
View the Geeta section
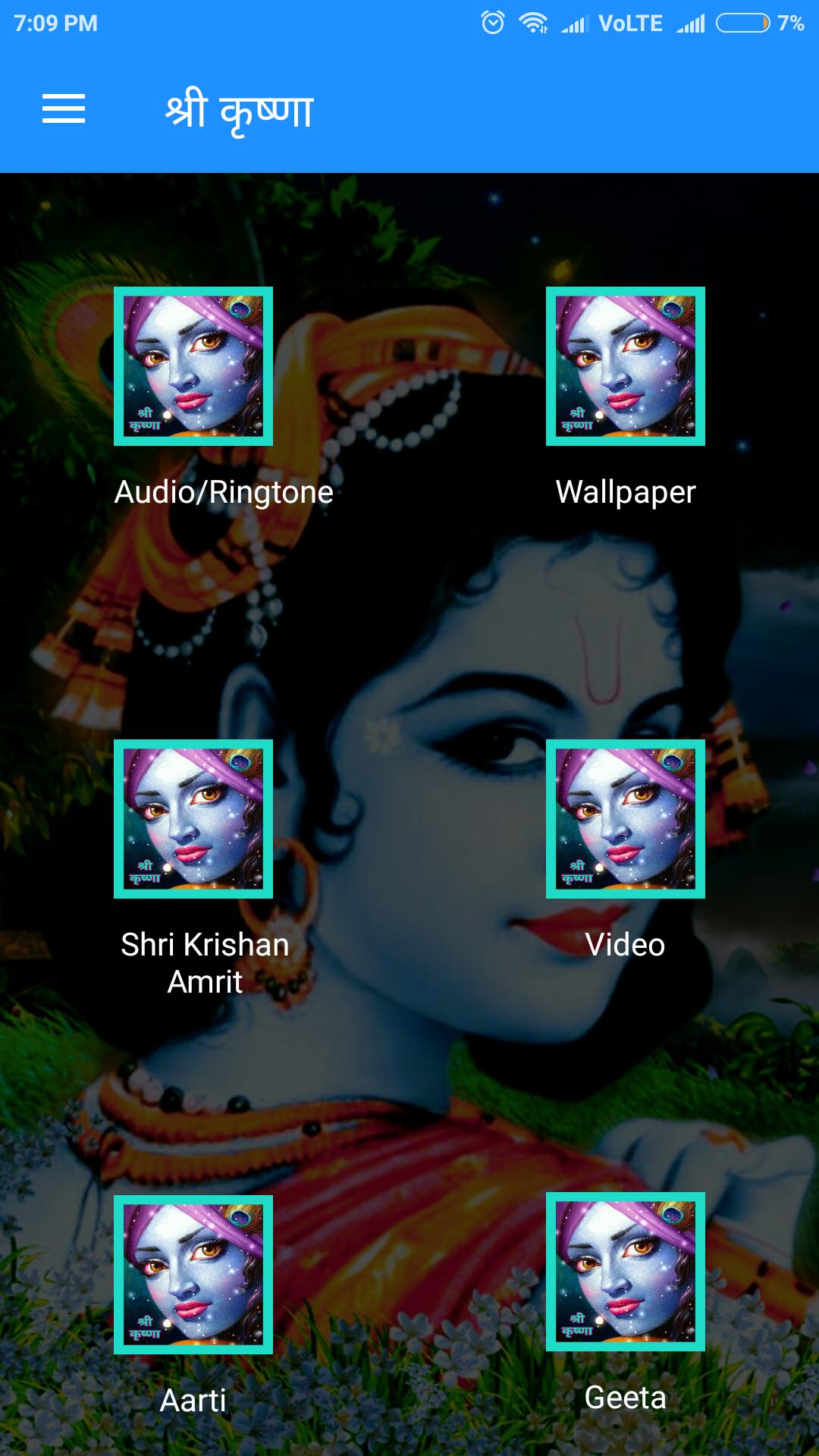pos(626,1272)
